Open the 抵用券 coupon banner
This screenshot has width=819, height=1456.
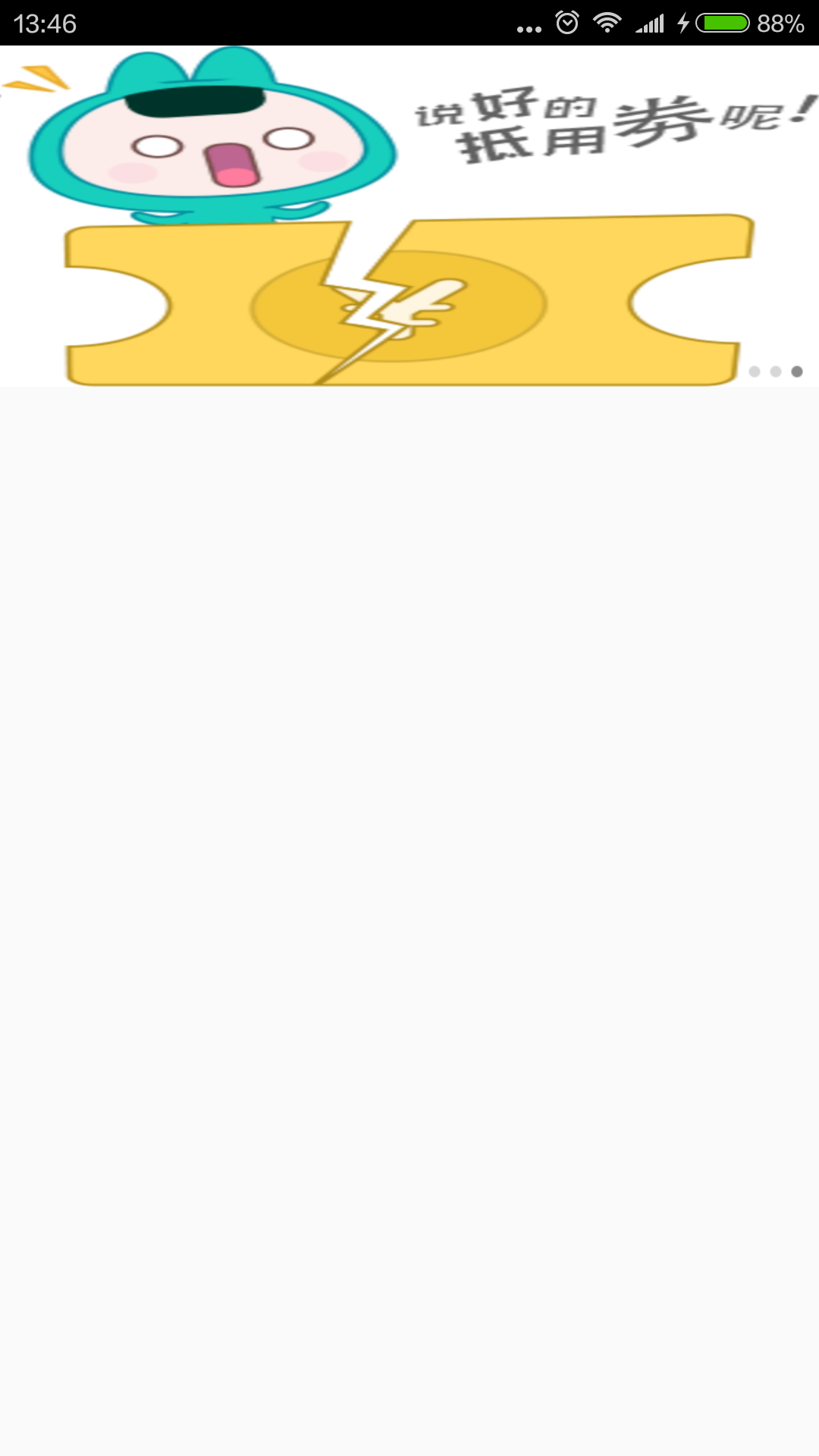tap(409, 216)
